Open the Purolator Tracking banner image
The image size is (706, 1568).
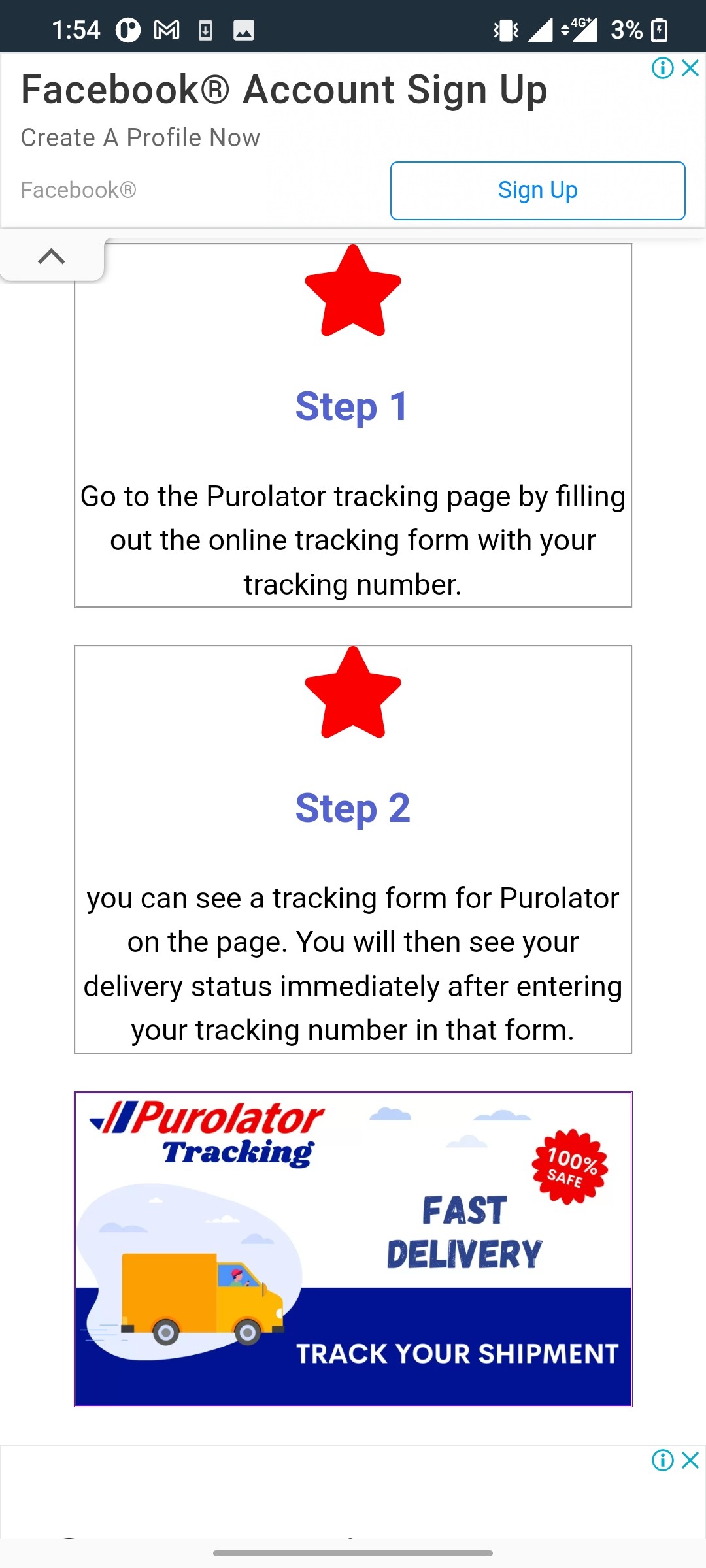353,1249
